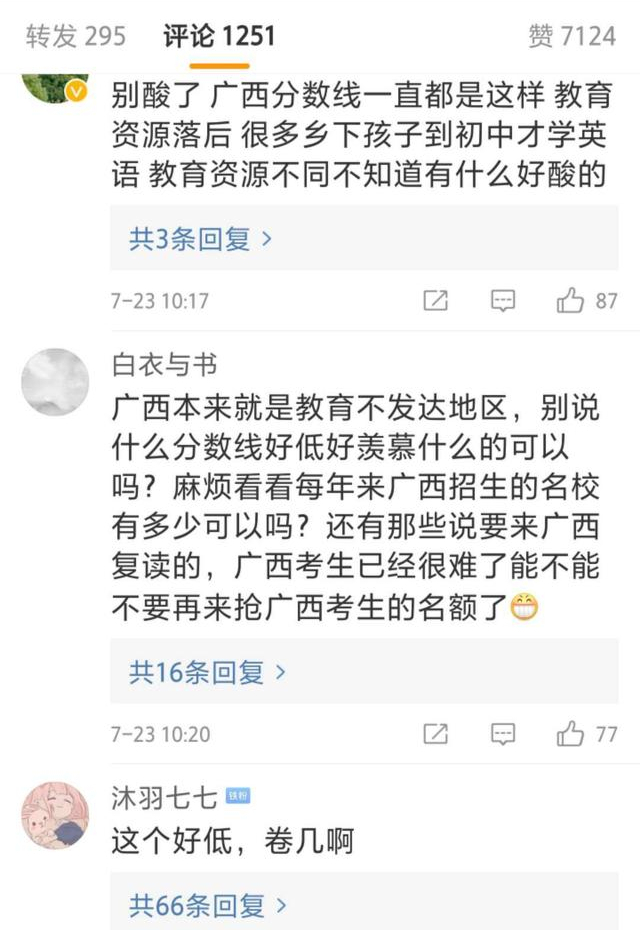Switch to the 转发 295 tab

click(x=76, y=37)
